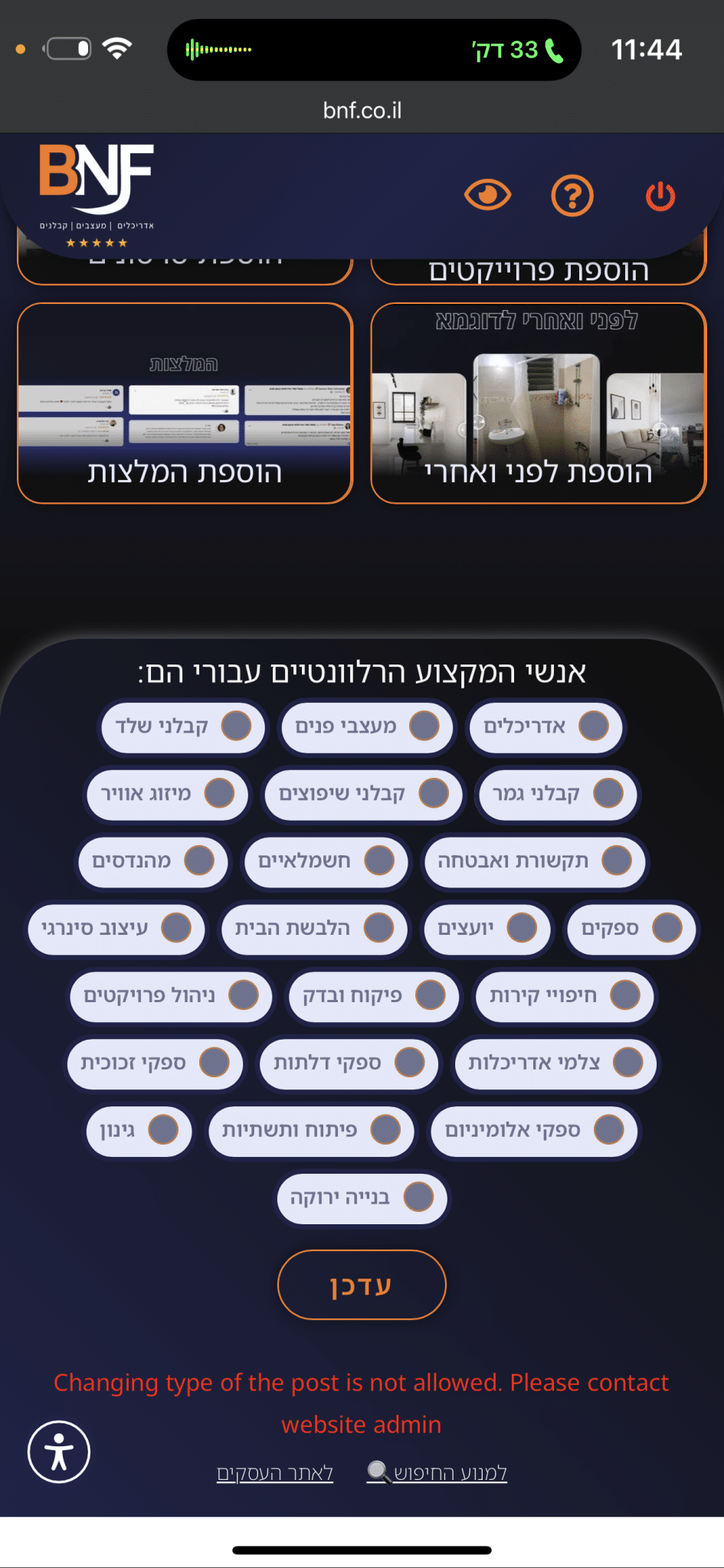The image size is (724, 1568).
Task: Open the למנוע החיפוש link
Action: point(437,1472)
